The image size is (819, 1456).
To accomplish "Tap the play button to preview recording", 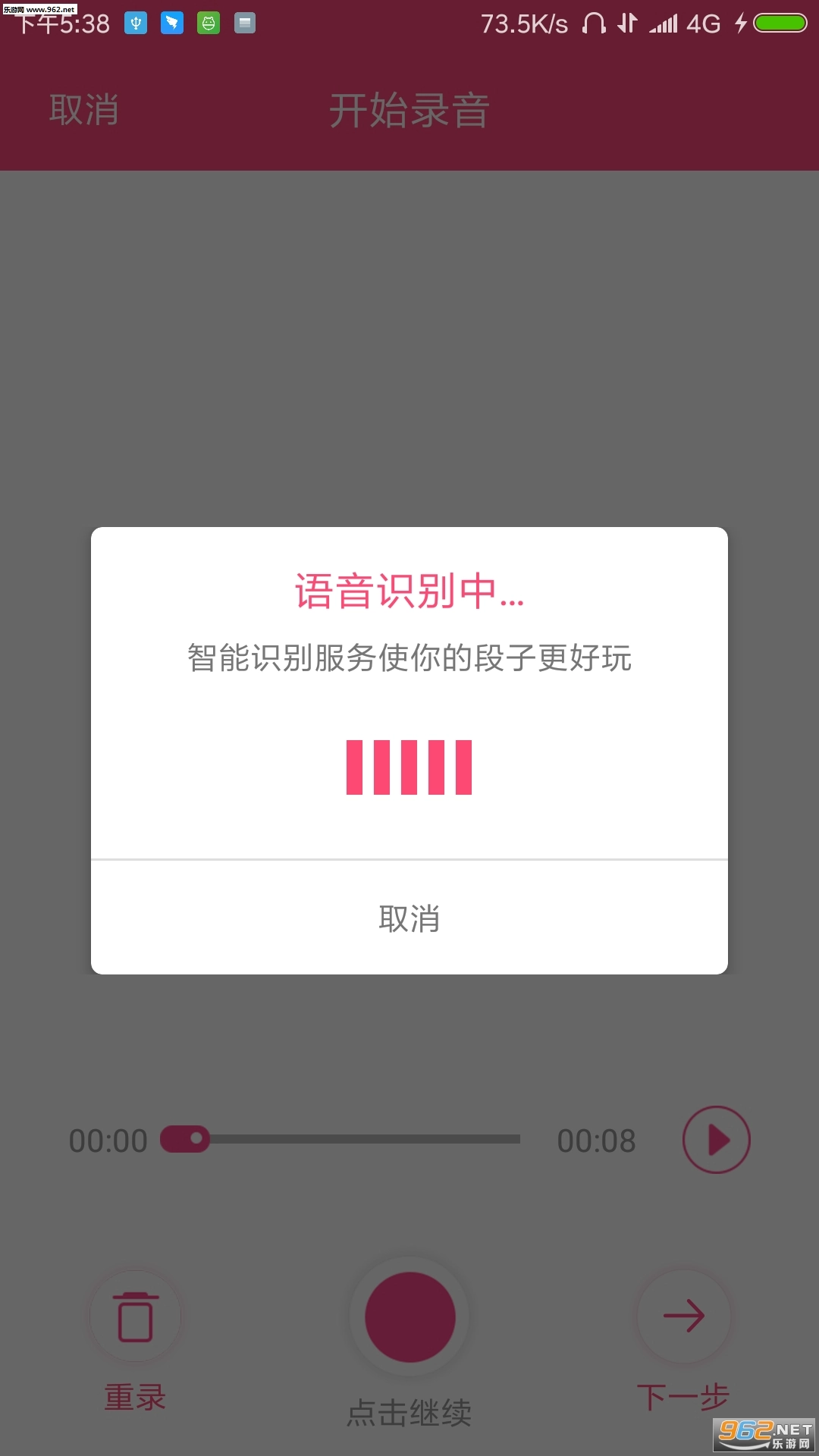I will pos(716,1139).
